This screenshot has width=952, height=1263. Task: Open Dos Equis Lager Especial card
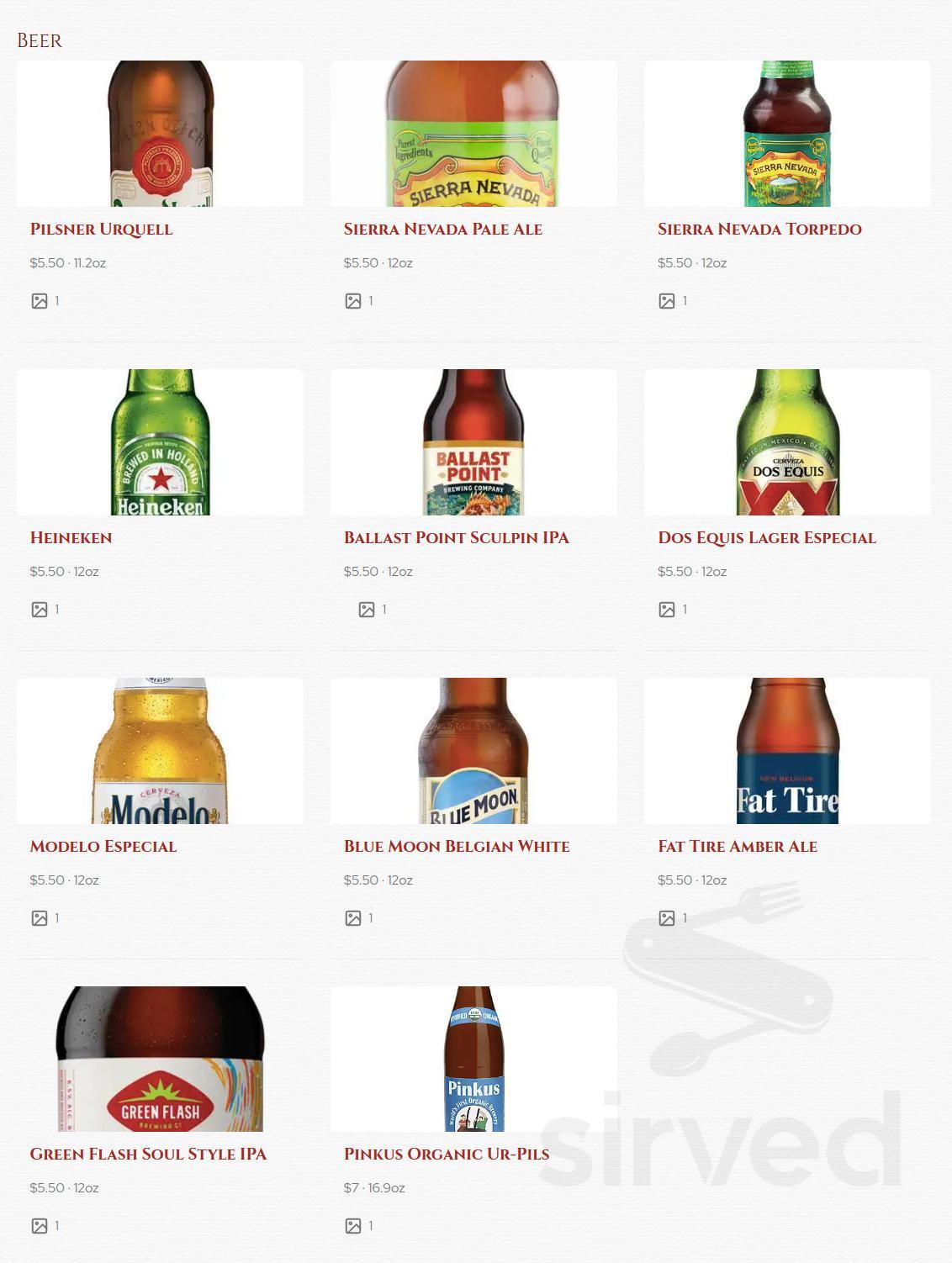[766, 537]
